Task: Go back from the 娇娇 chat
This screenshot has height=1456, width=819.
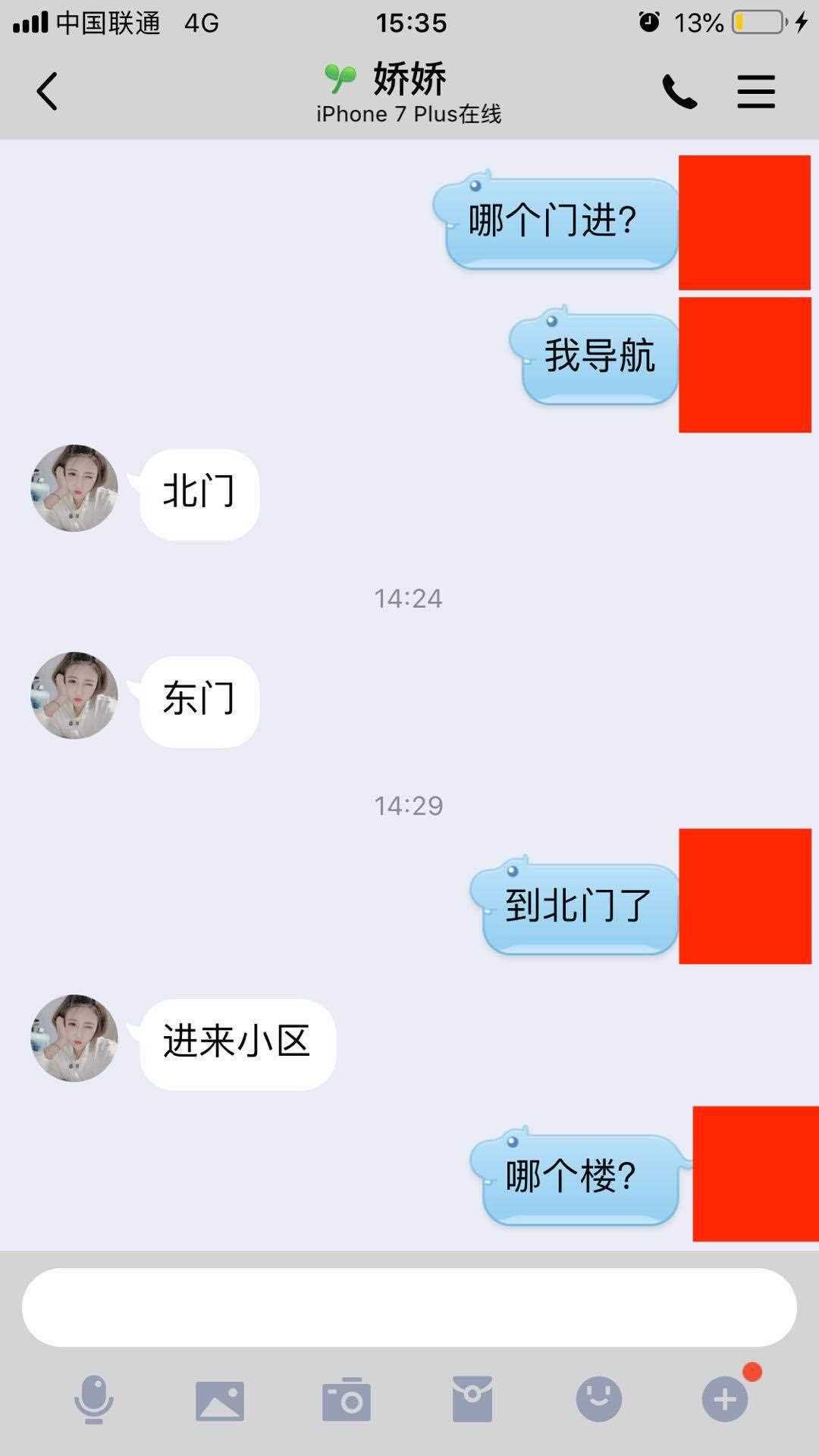Action: coord(47,92)
